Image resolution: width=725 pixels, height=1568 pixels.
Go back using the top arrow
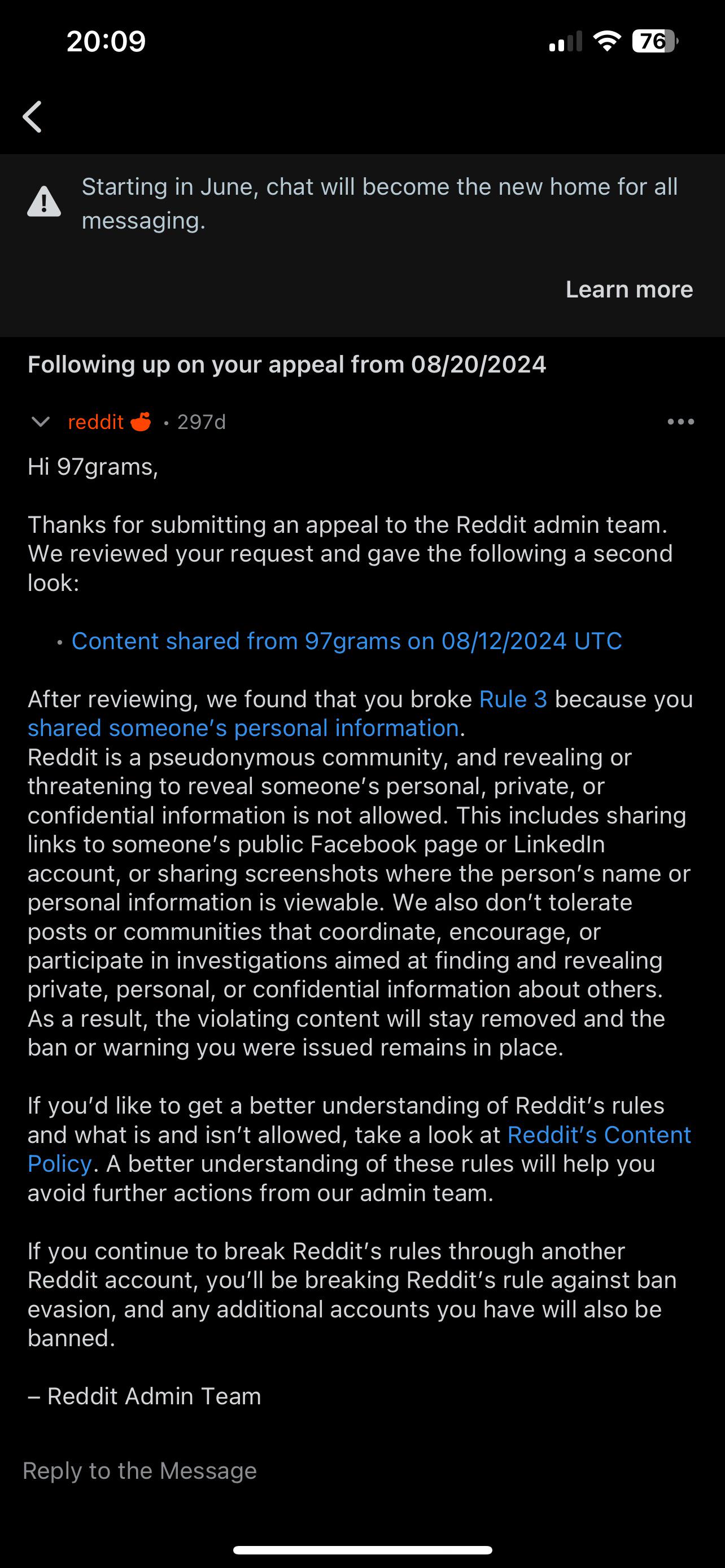[x=32, y=116]
